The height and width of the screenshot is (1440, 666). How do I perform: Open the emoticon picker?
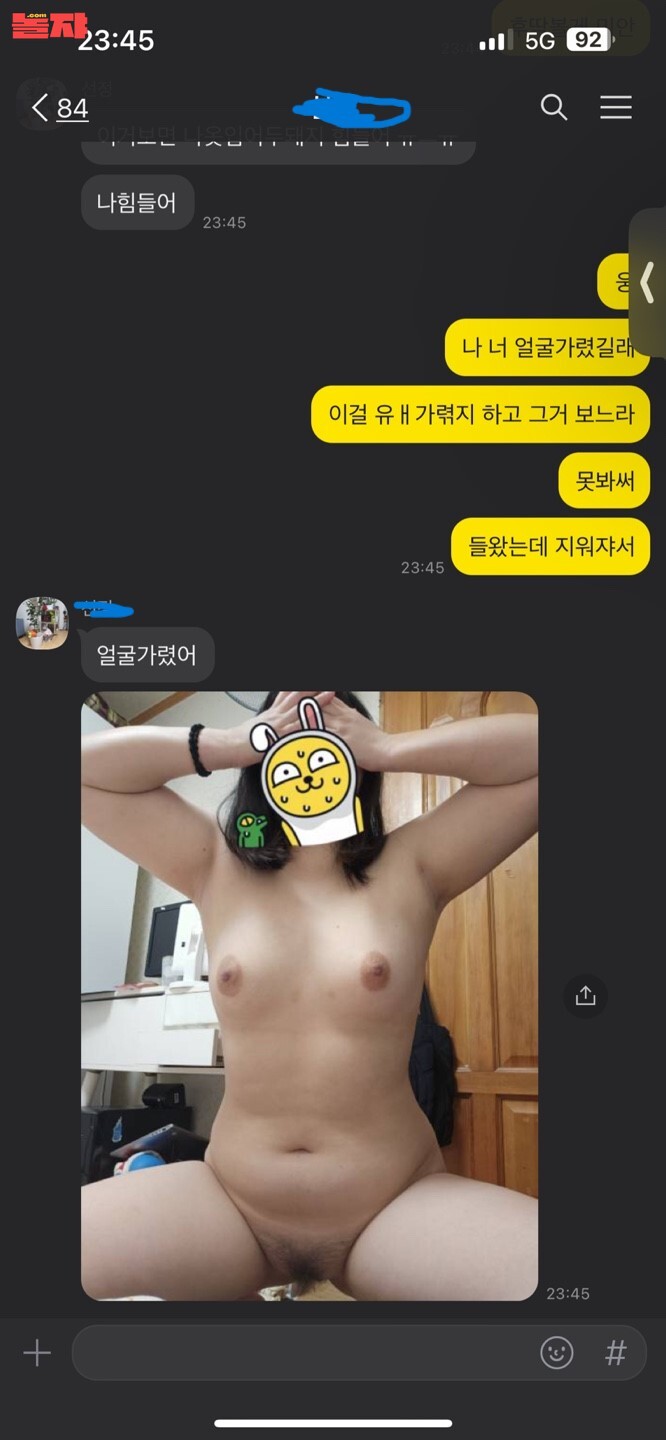557,1353
